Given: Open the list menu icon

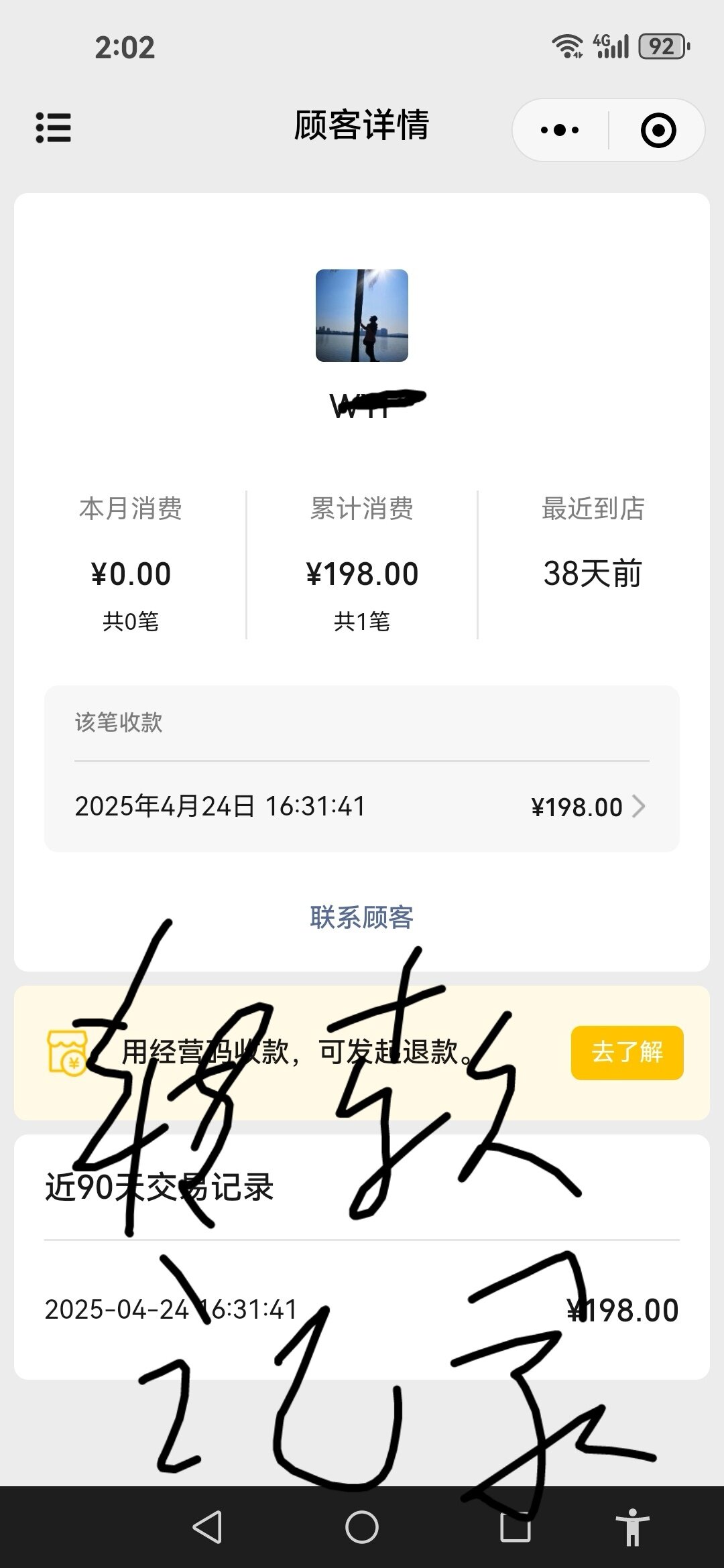Looking at the screenshot, I should pyautogui.click(x=53, y=127).
